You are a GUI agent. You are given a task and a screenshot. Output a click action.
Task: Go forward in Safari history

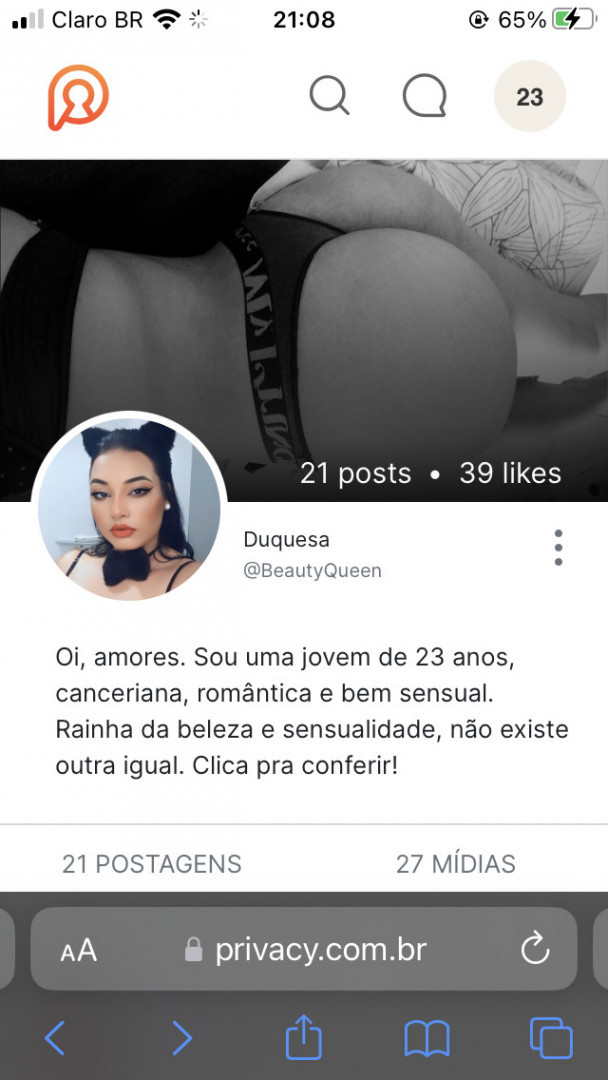pos(181,1038)
